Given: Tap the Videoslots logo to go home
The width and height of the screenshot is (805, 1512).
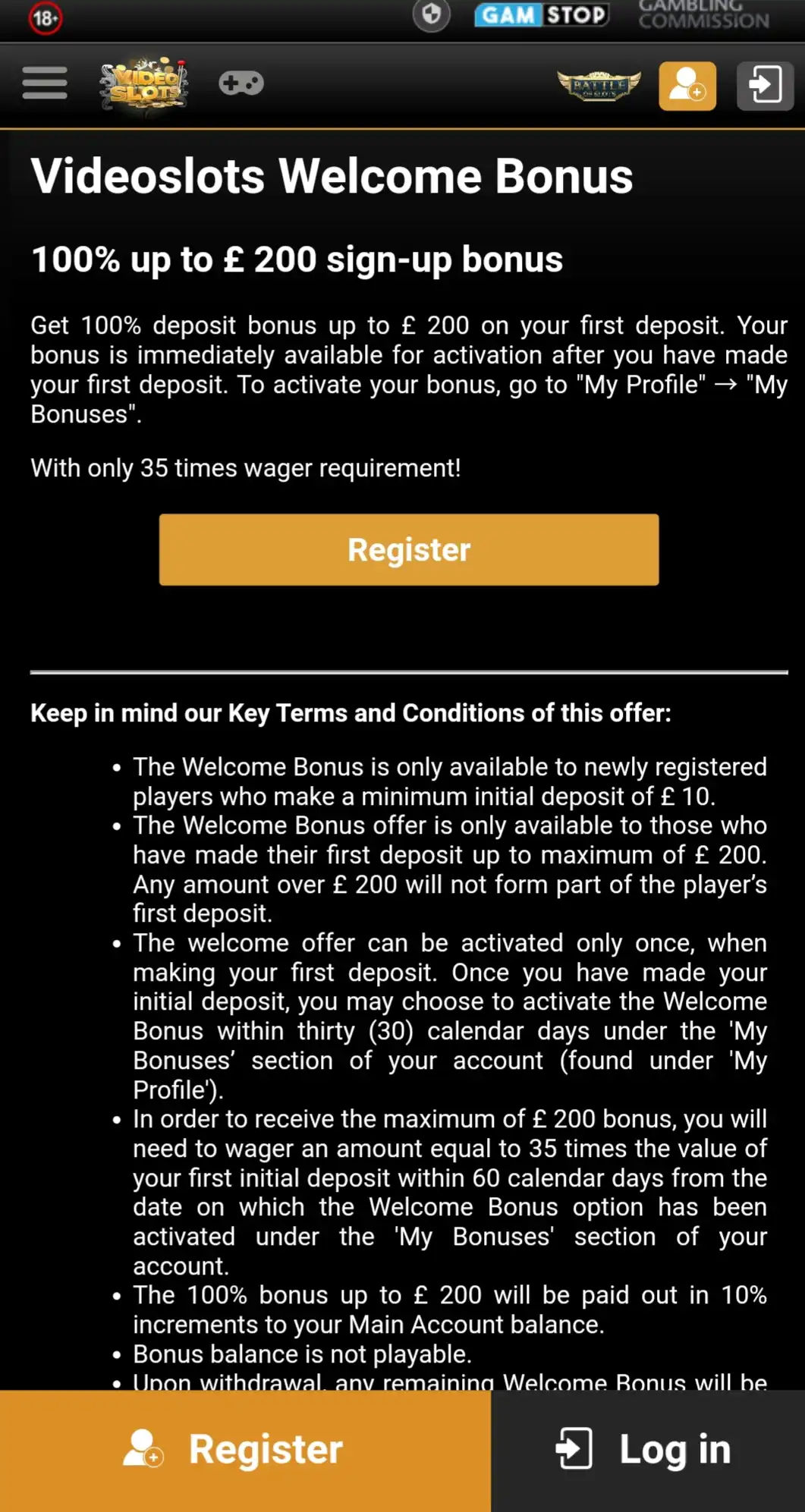Looking at the screenshot, I should point(143,85).
